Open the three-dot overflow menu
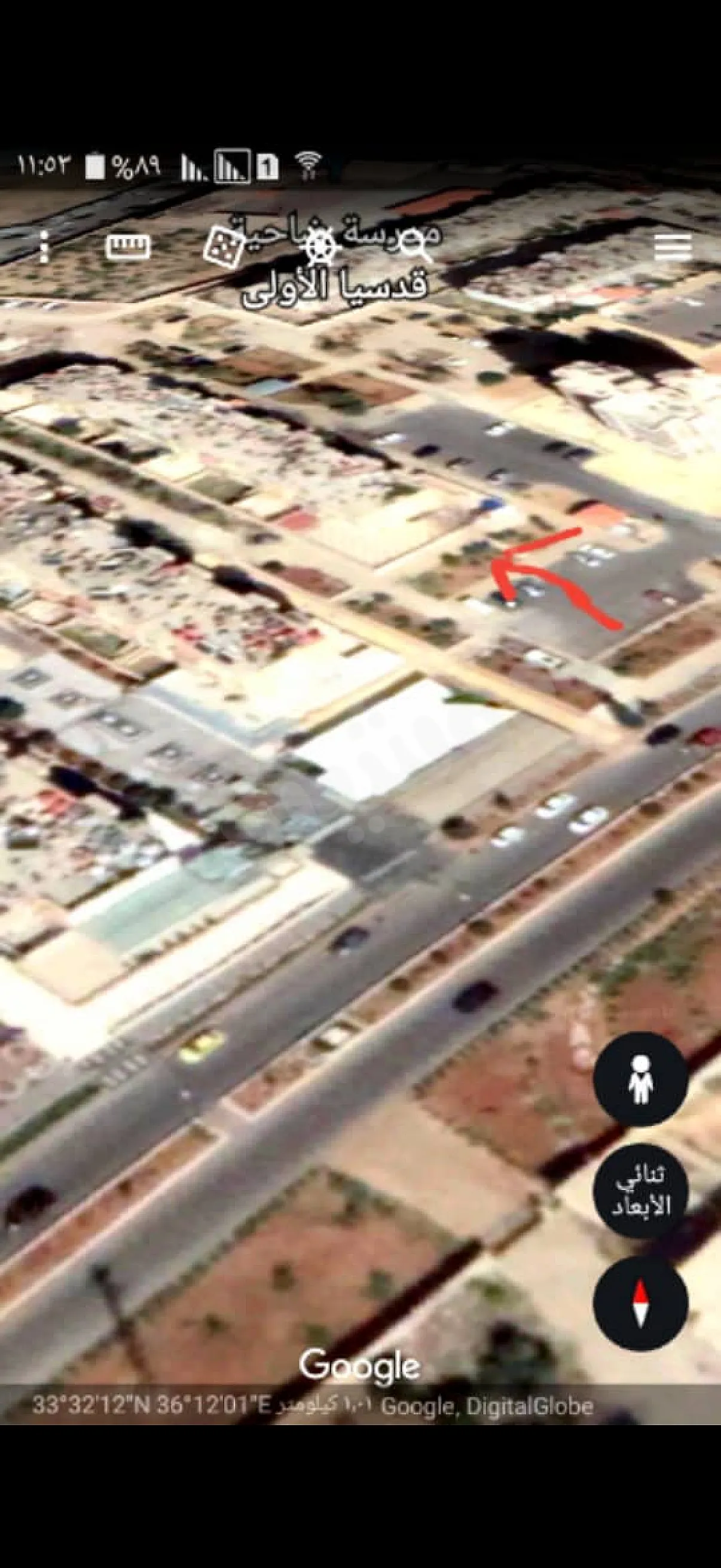This screenshot has height=1568, width=721. click(x=43, y=246)
